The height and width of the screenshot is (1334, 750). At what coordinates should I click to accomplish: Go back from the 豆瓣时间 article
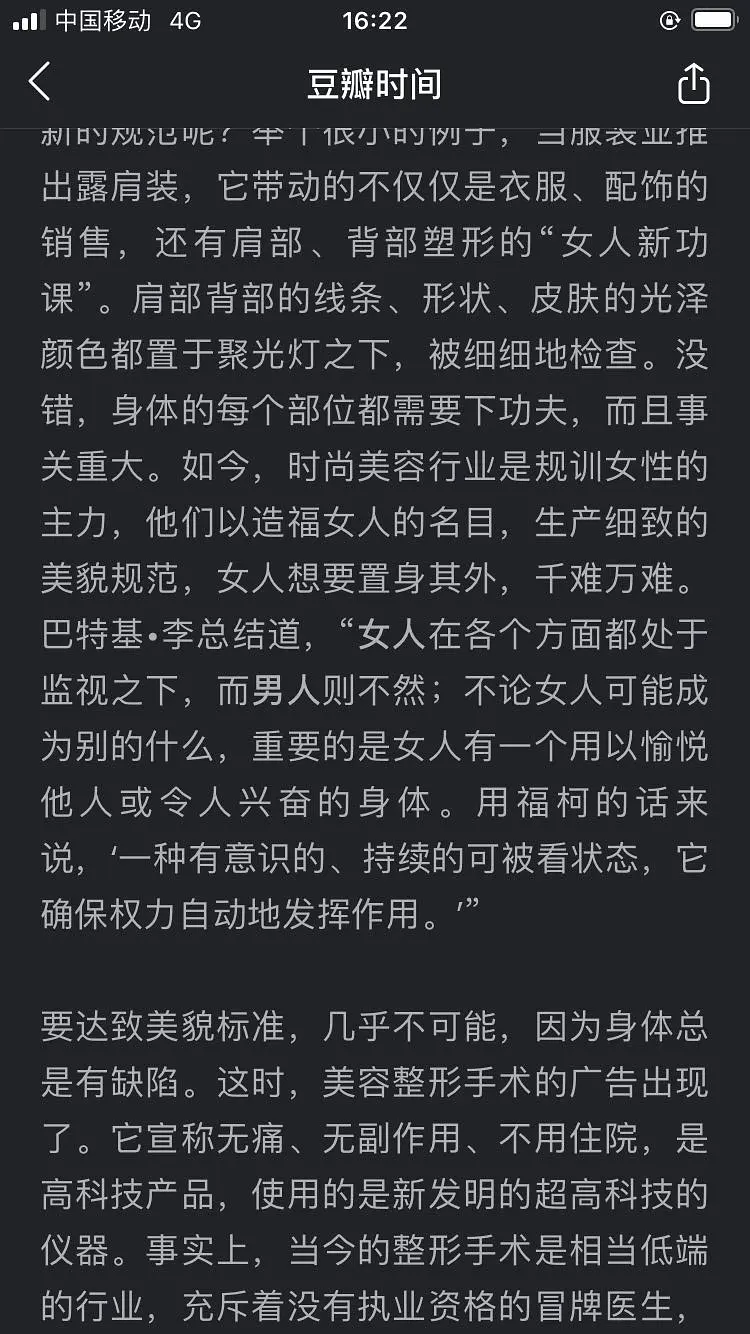[40, 82]
